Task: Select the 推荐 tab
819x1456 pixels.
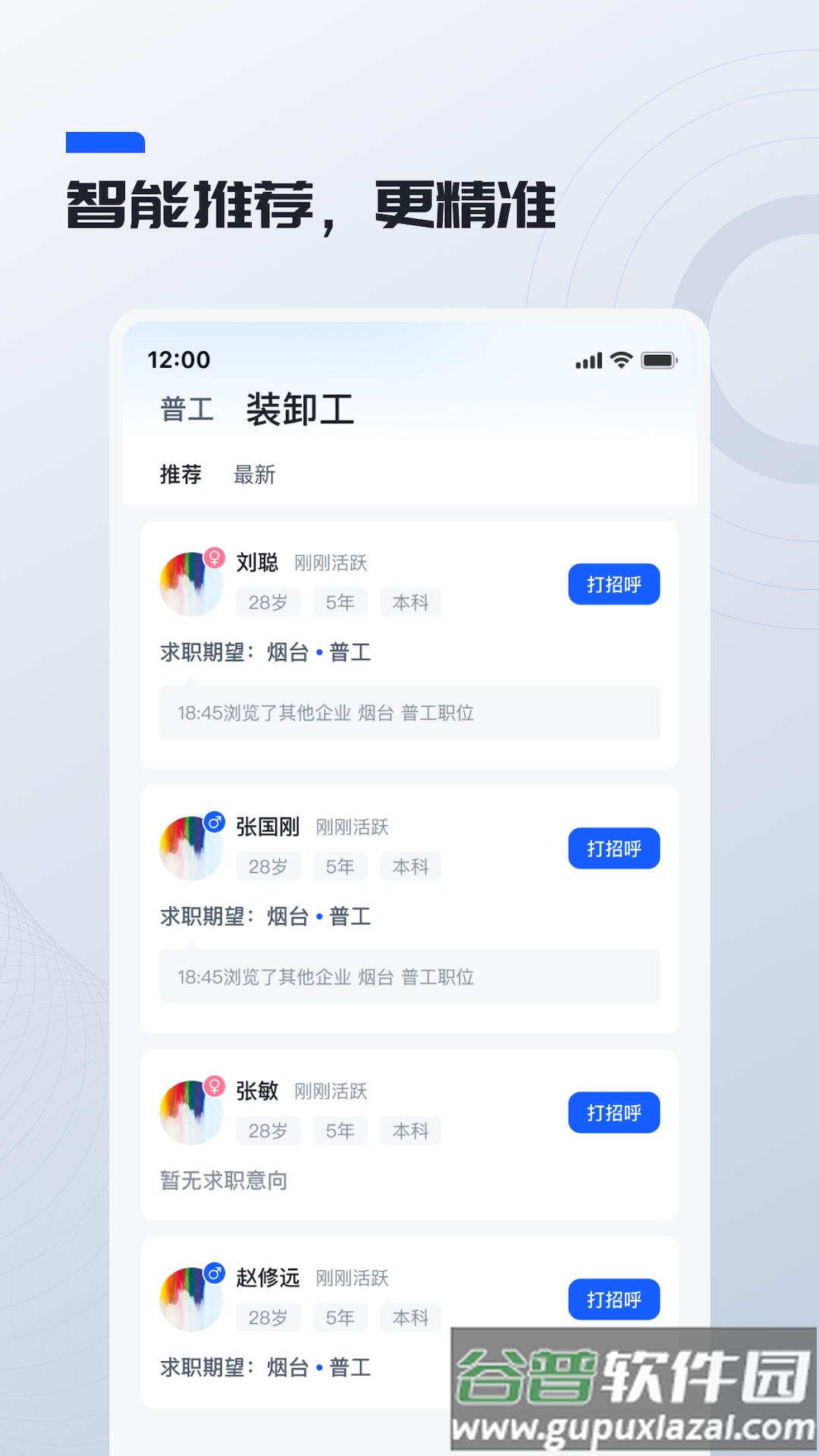Action: pos(180,475)
